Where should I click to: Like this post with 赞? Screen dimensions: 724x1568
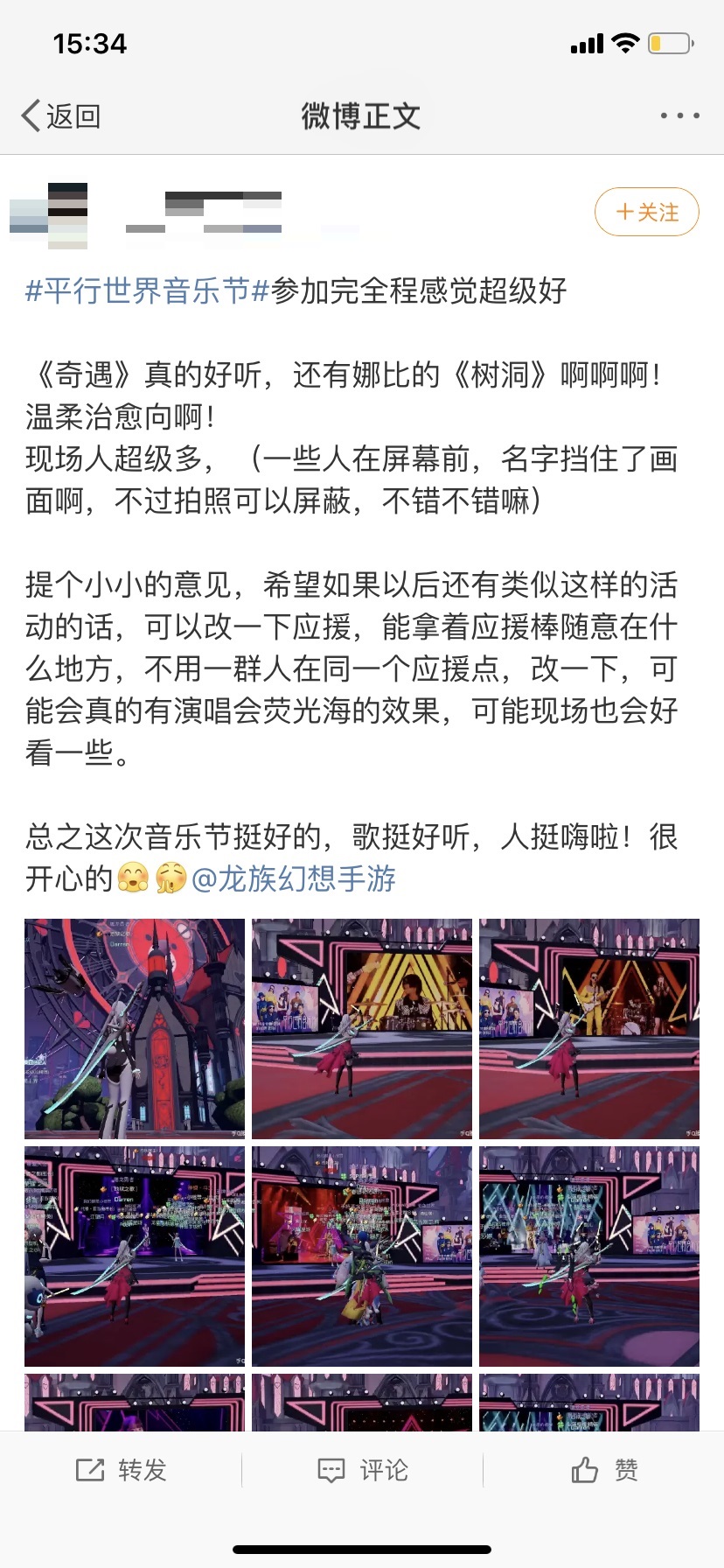click(604, 1470)
